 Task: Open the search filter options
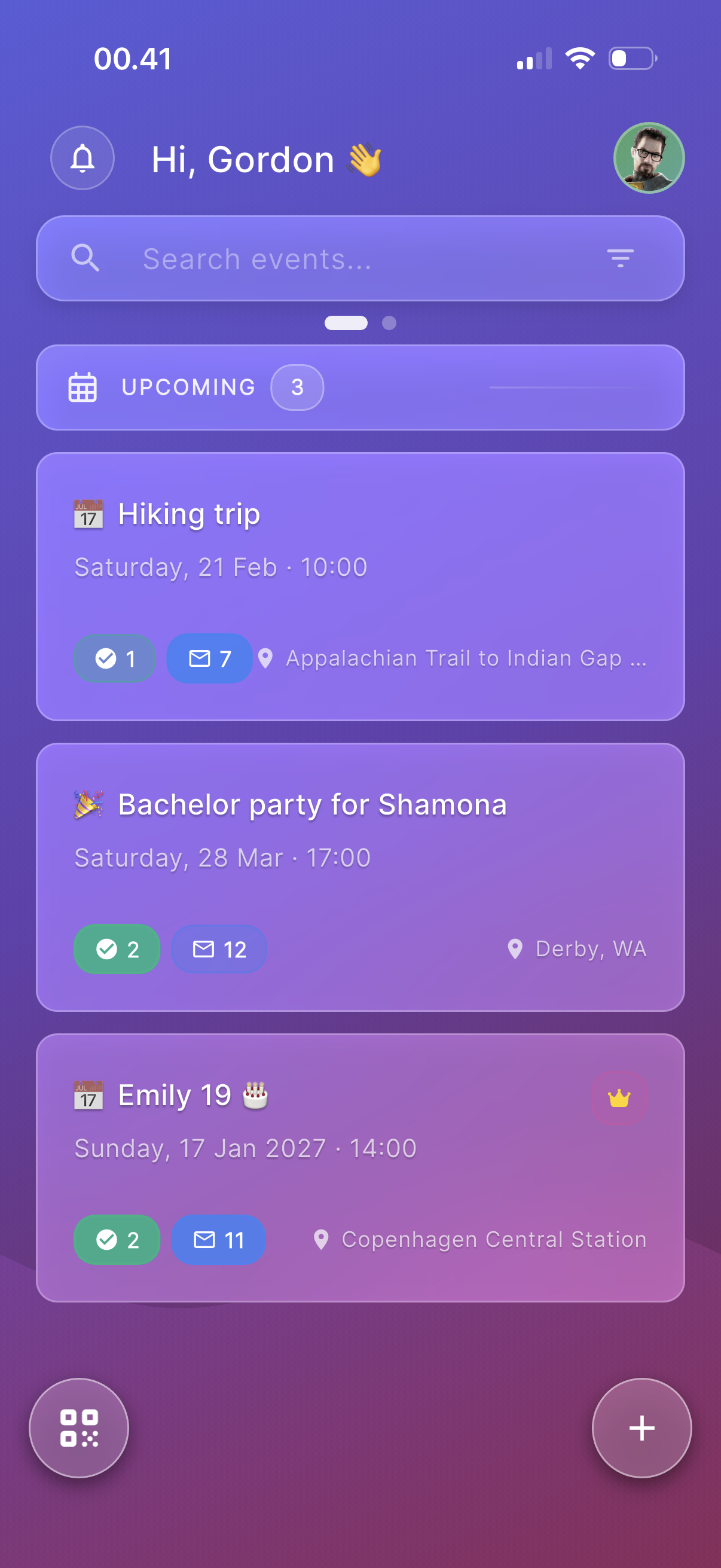(x=622, y=258)
